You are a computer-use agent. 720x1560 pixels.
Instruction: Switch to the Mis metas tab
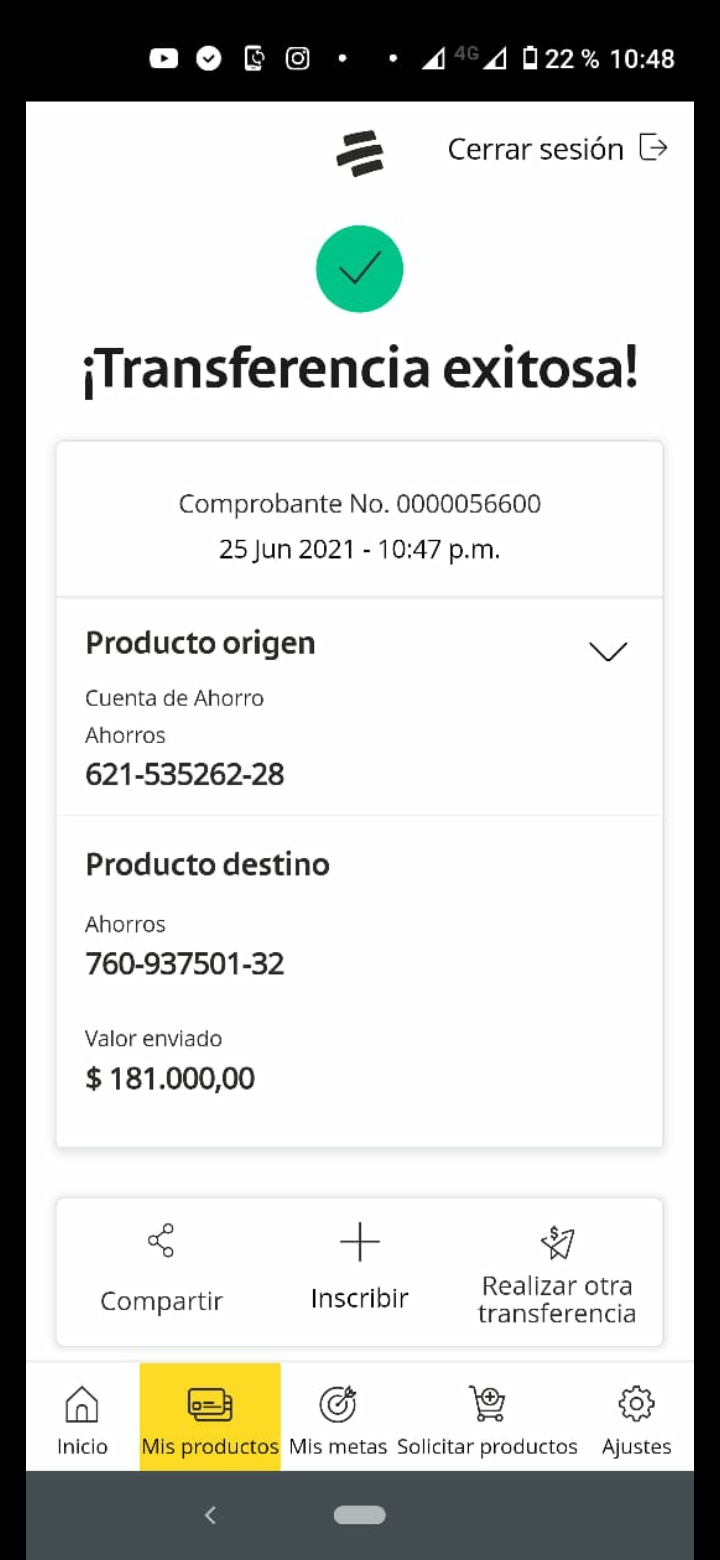click(x=338, y=1418)
